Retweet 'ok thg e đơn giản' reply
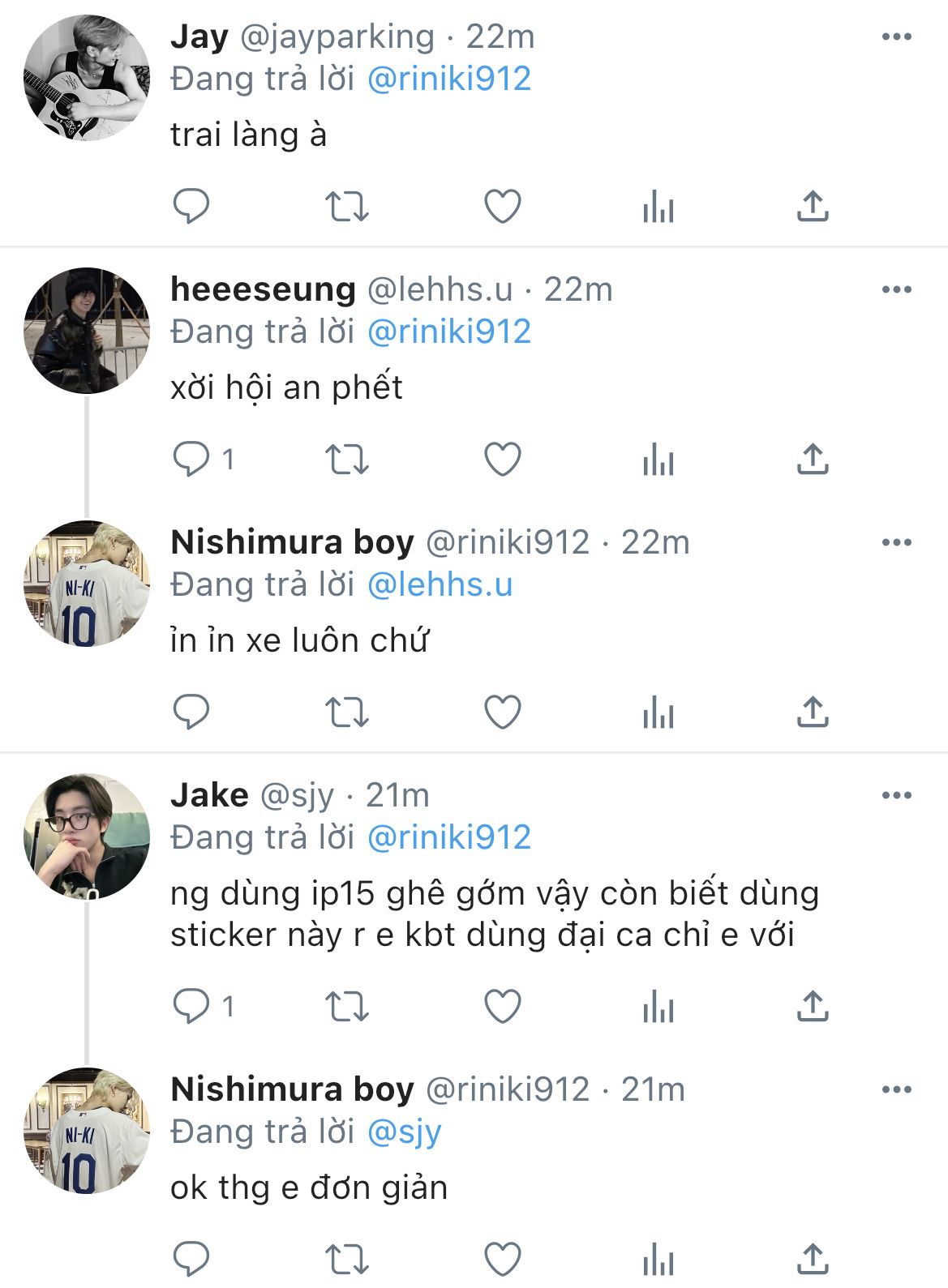This screenshot has width=948, height=1288. pos(347,1259)
